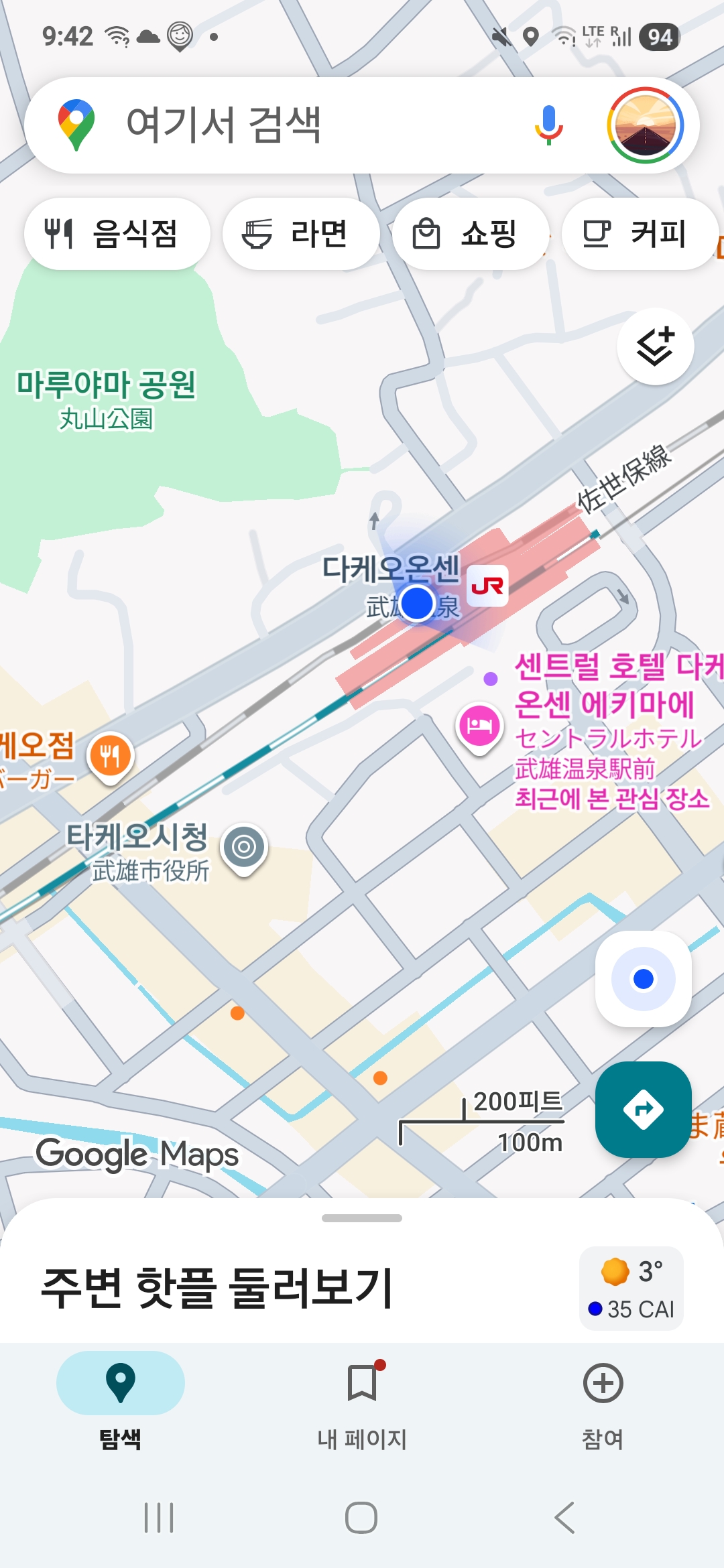
Task: Select the 쇼핑 filter chip
Action: 471,234
